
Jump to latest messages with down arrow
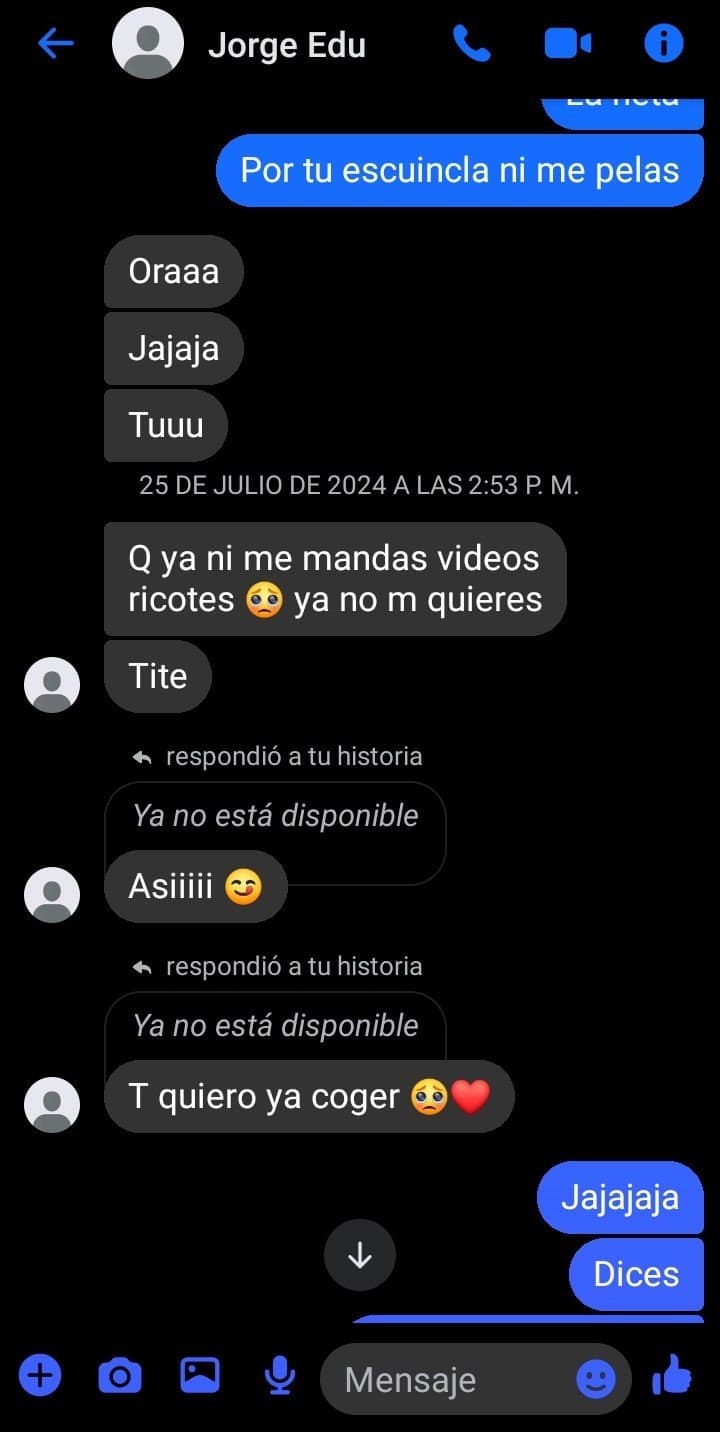click(x=360, y=1255)
